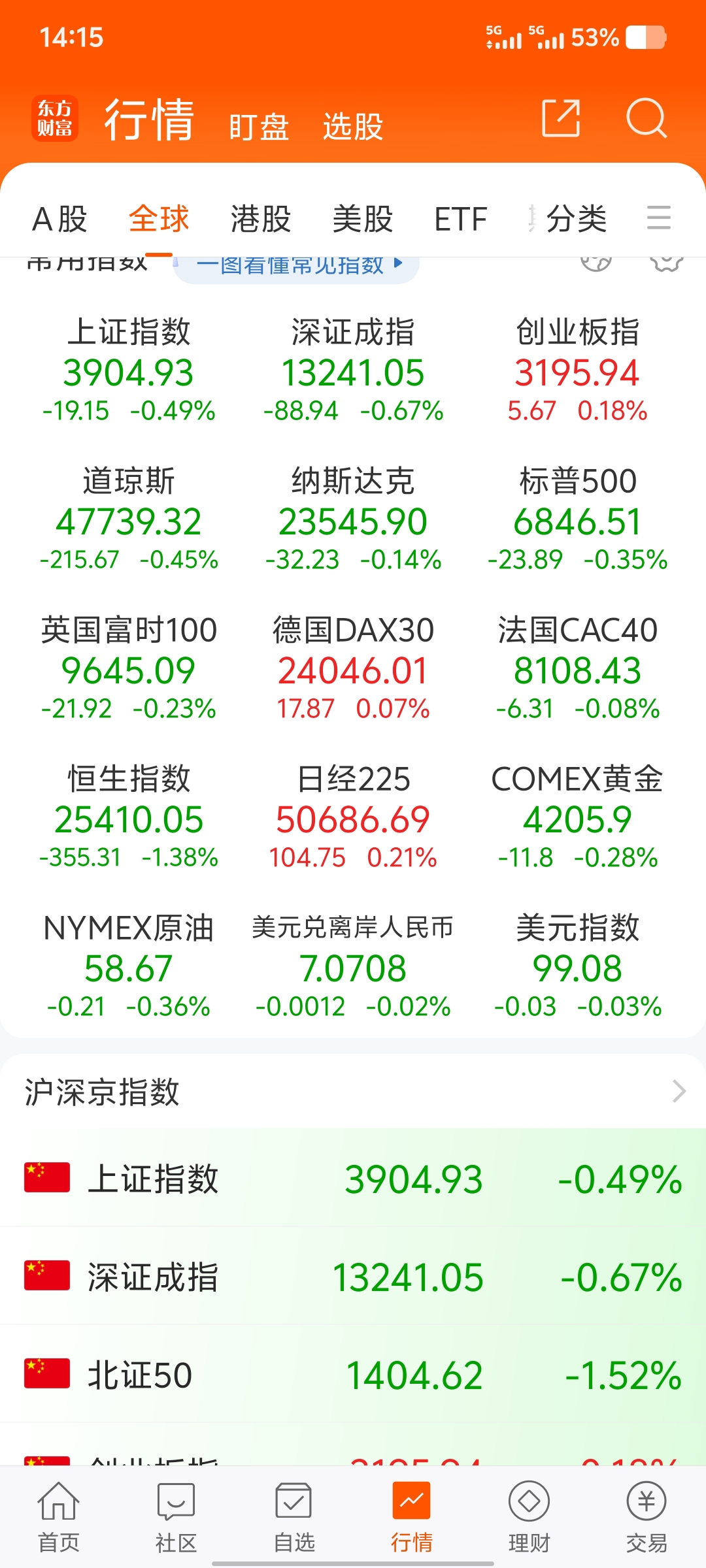View 德国DAX30 index details
Viewport: 706px width, 1568px height.
(x=353, y=668)
